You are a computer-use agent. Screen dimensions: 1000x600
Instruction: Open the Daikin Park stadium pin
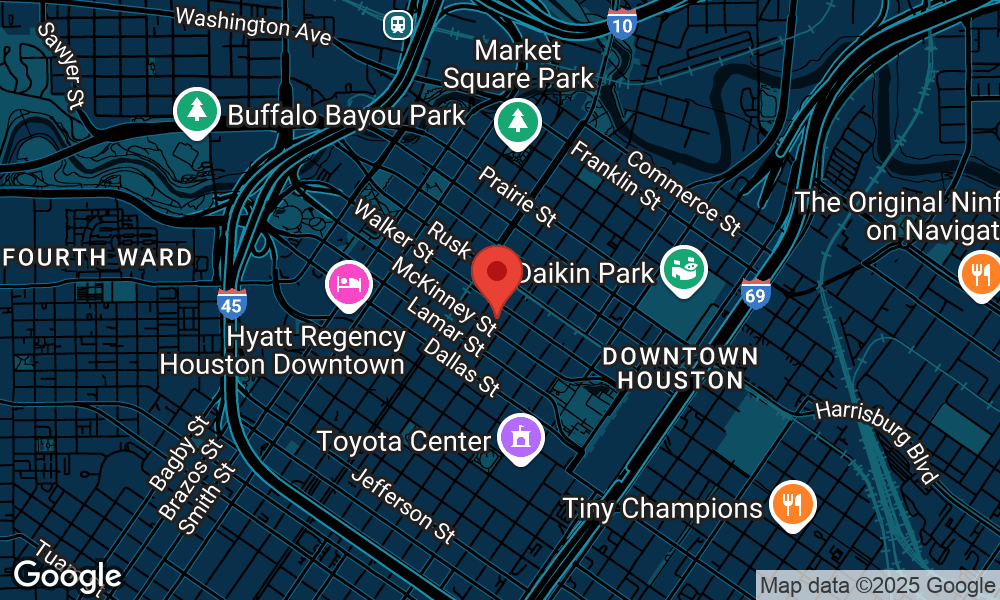686,269
